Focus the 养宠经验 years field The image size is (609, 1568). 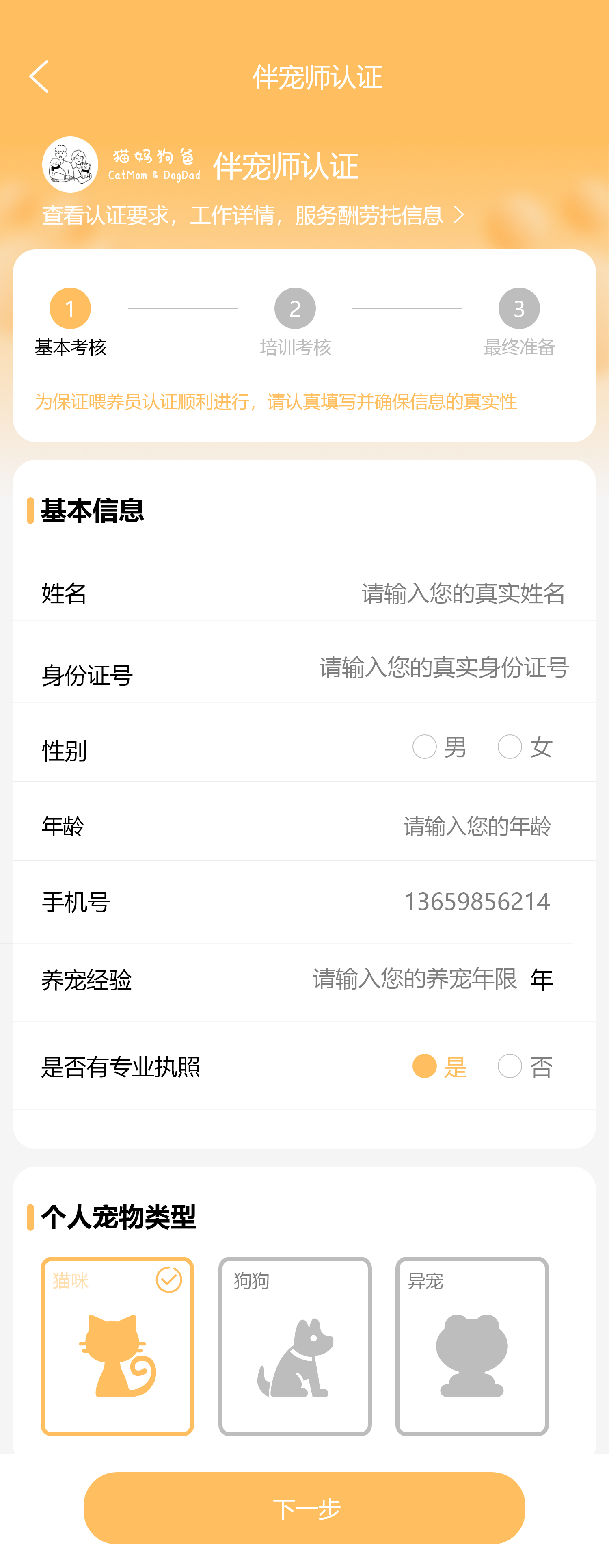click(x=414, y=979)
